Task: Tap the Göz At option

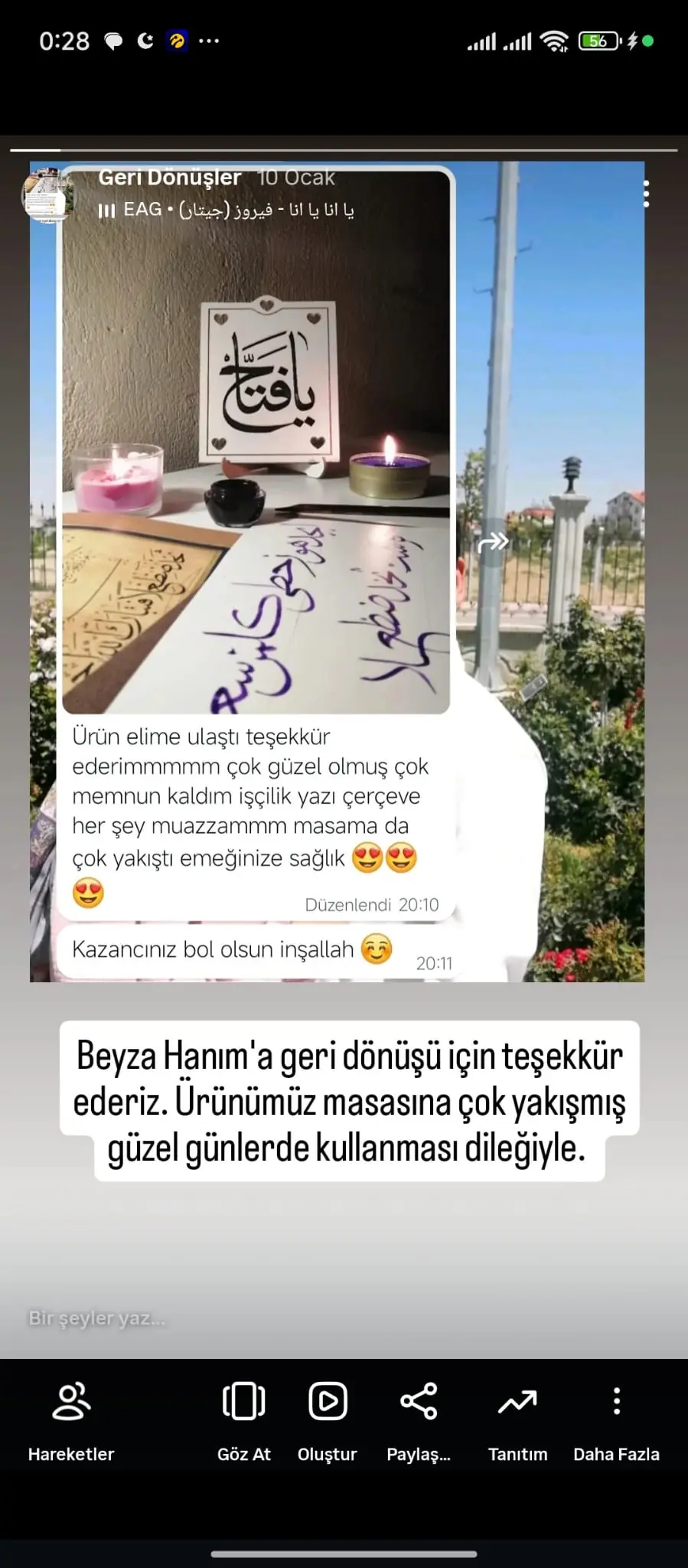Action: [x=243, y=1421]
